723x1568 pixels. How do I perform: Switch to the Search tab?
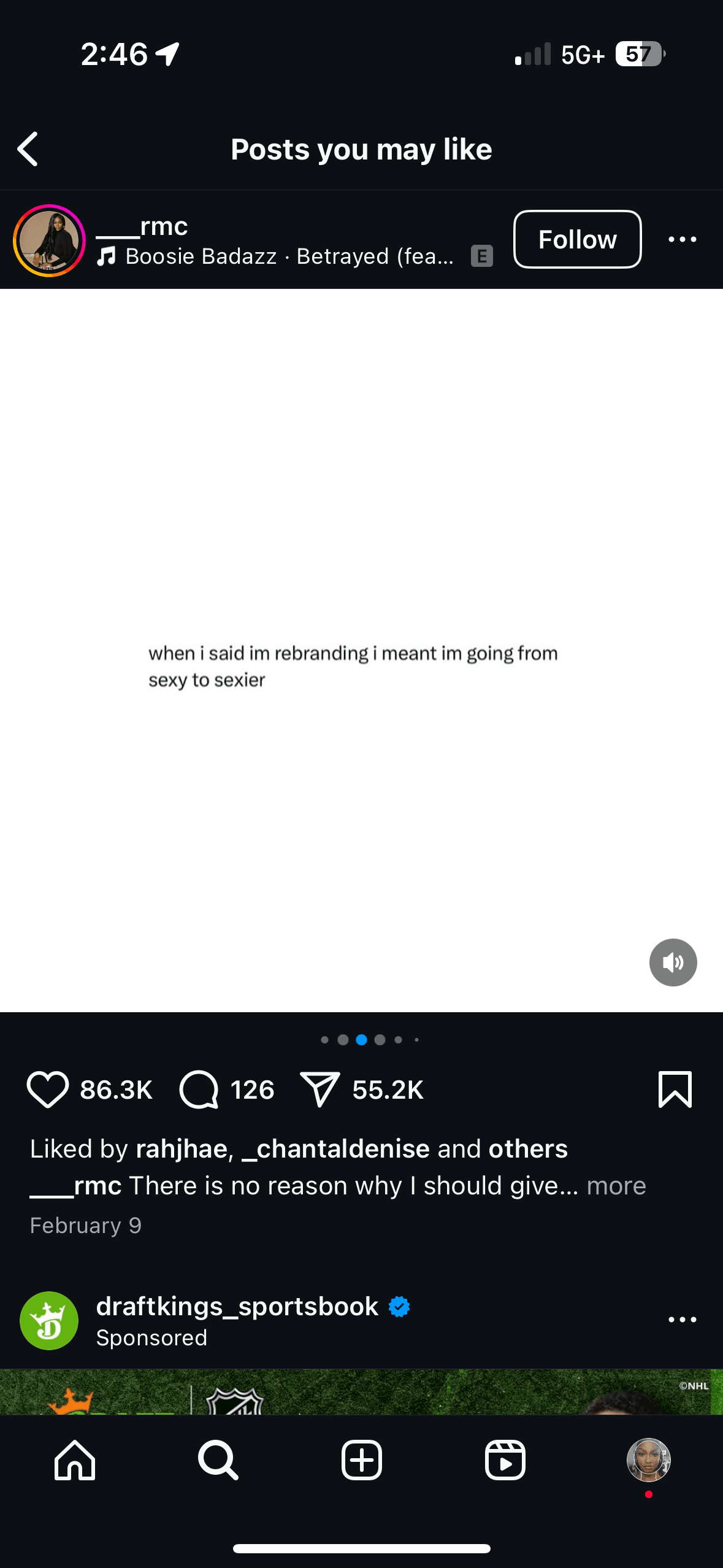point(218,1460)
